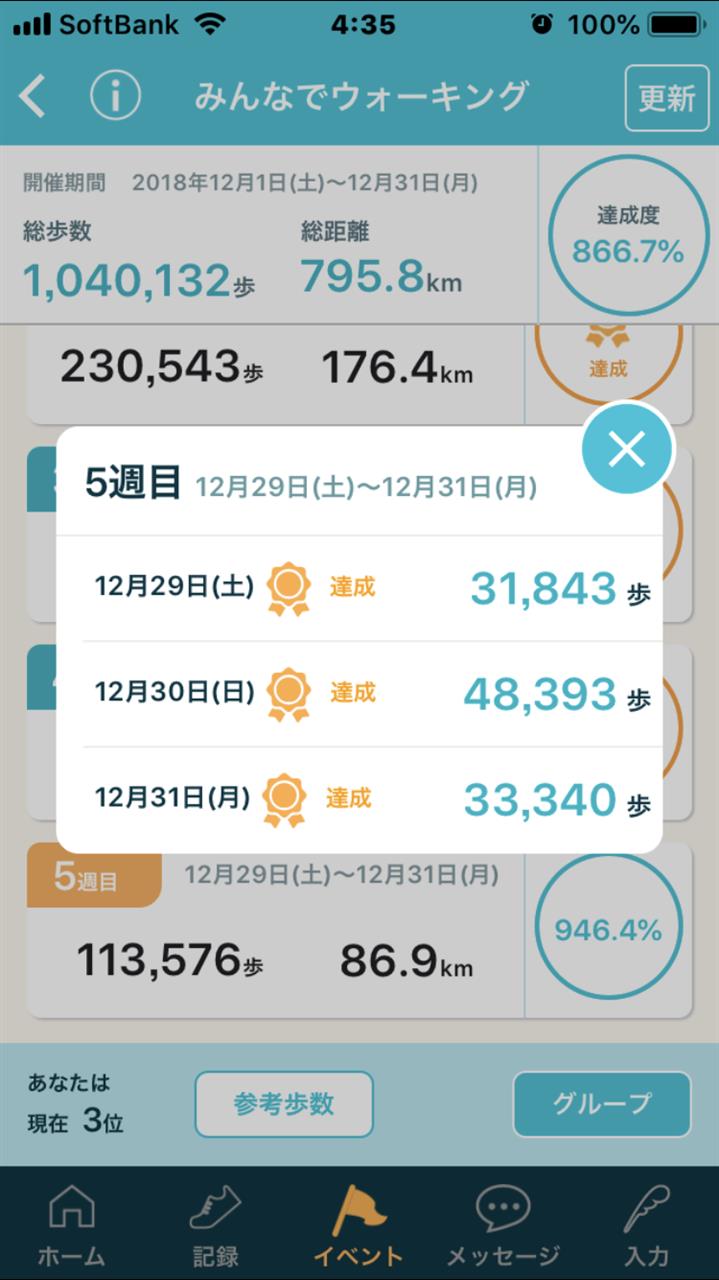Image resolution: width=719 pixels, height=1280 pixels.
Task: Close the 5週目 detail popup
Action: (x=627, y=450)
